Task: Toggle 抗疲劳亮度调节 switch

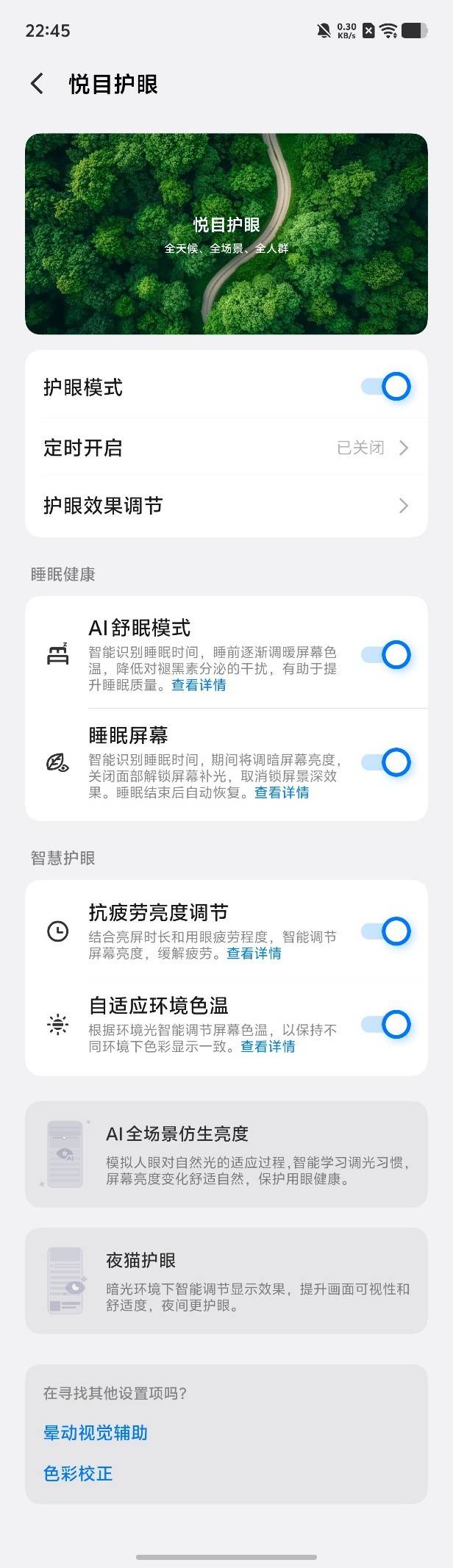Action: [386, 931]
